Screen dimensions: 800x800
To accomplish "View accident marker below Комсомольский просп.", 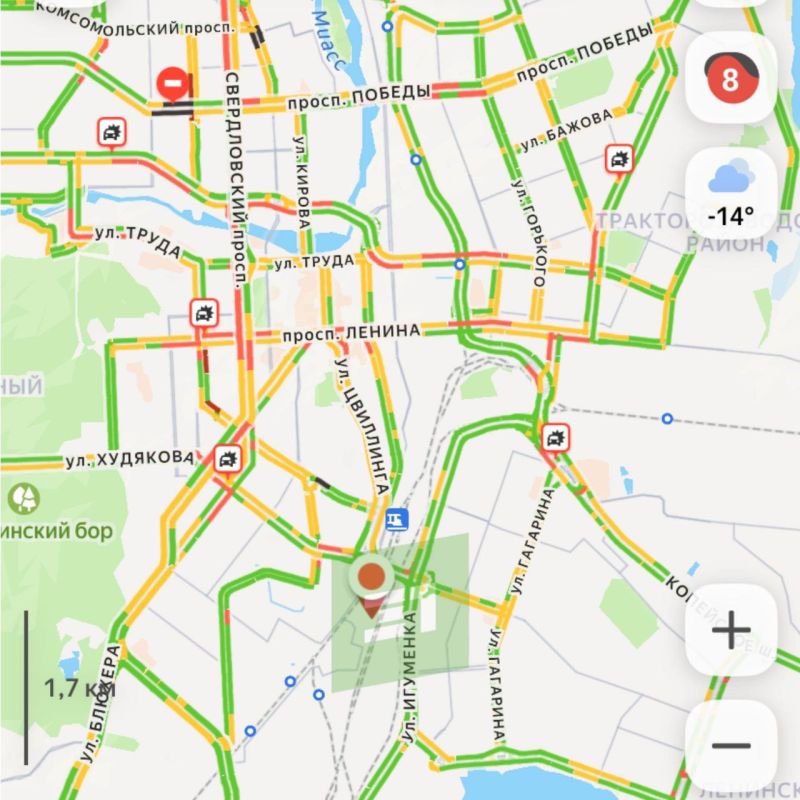I will 112,131.
